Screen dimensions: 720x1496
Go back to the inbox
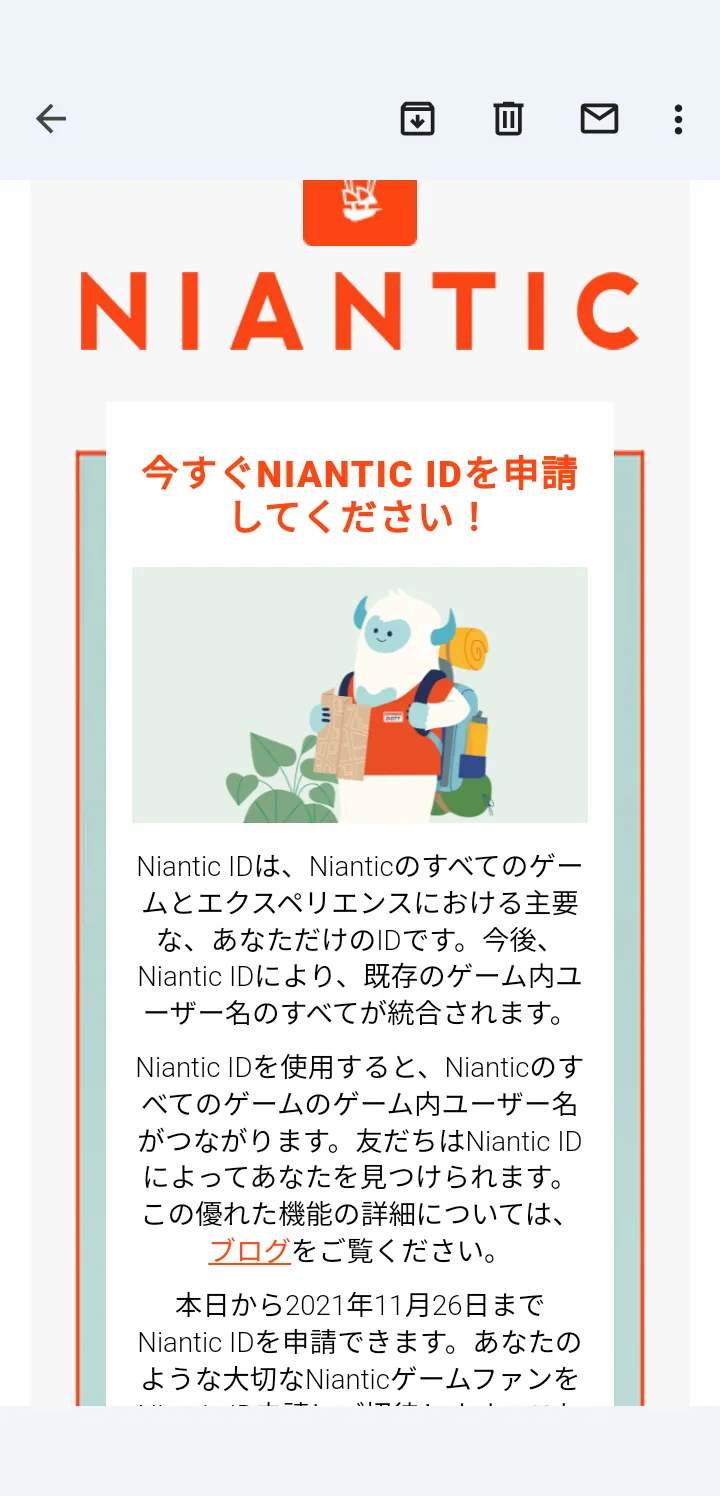coord(51,120)
